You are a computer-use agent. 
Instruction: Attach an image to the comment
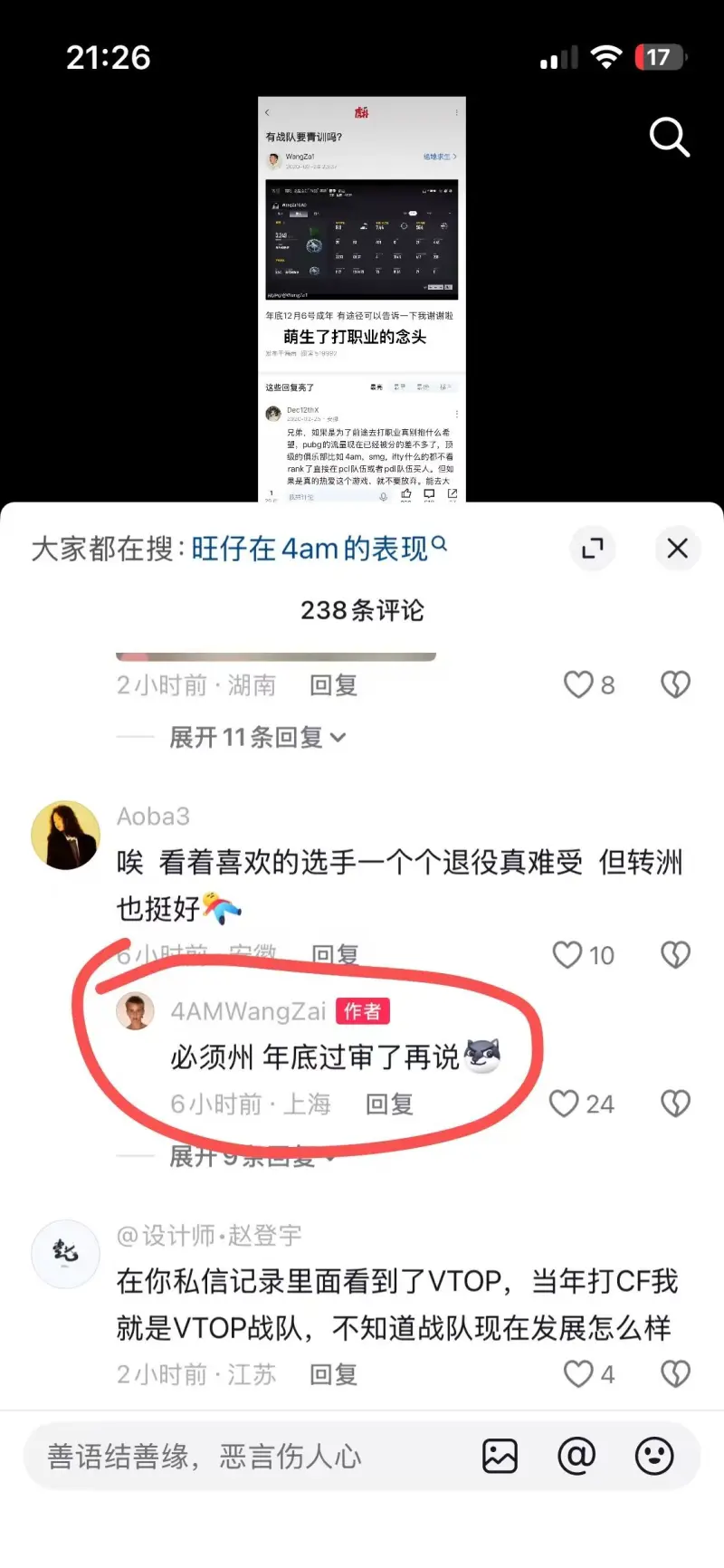(x=500, y=1457)
